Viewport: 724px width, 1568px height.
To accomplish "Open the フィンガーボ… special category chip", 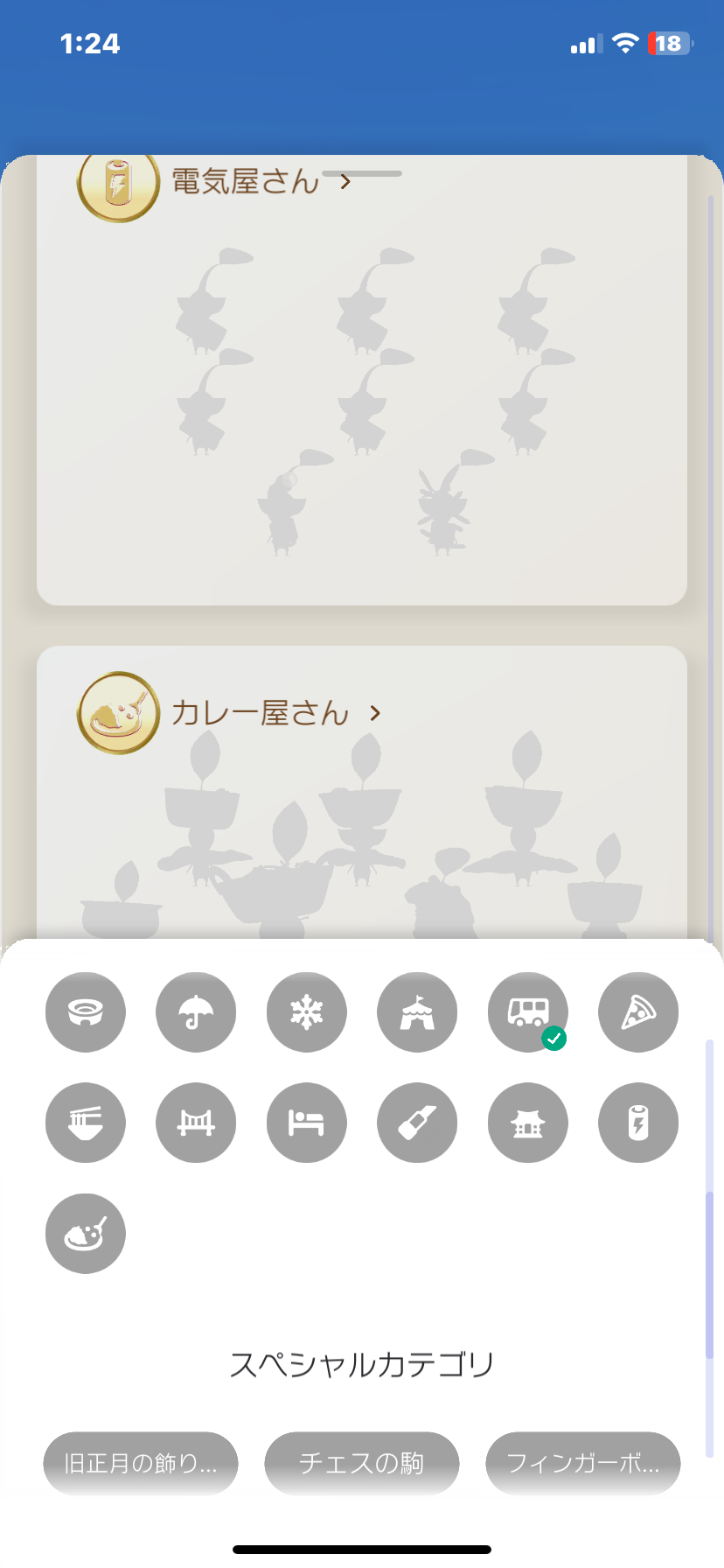I will [x=583, y=1463].
